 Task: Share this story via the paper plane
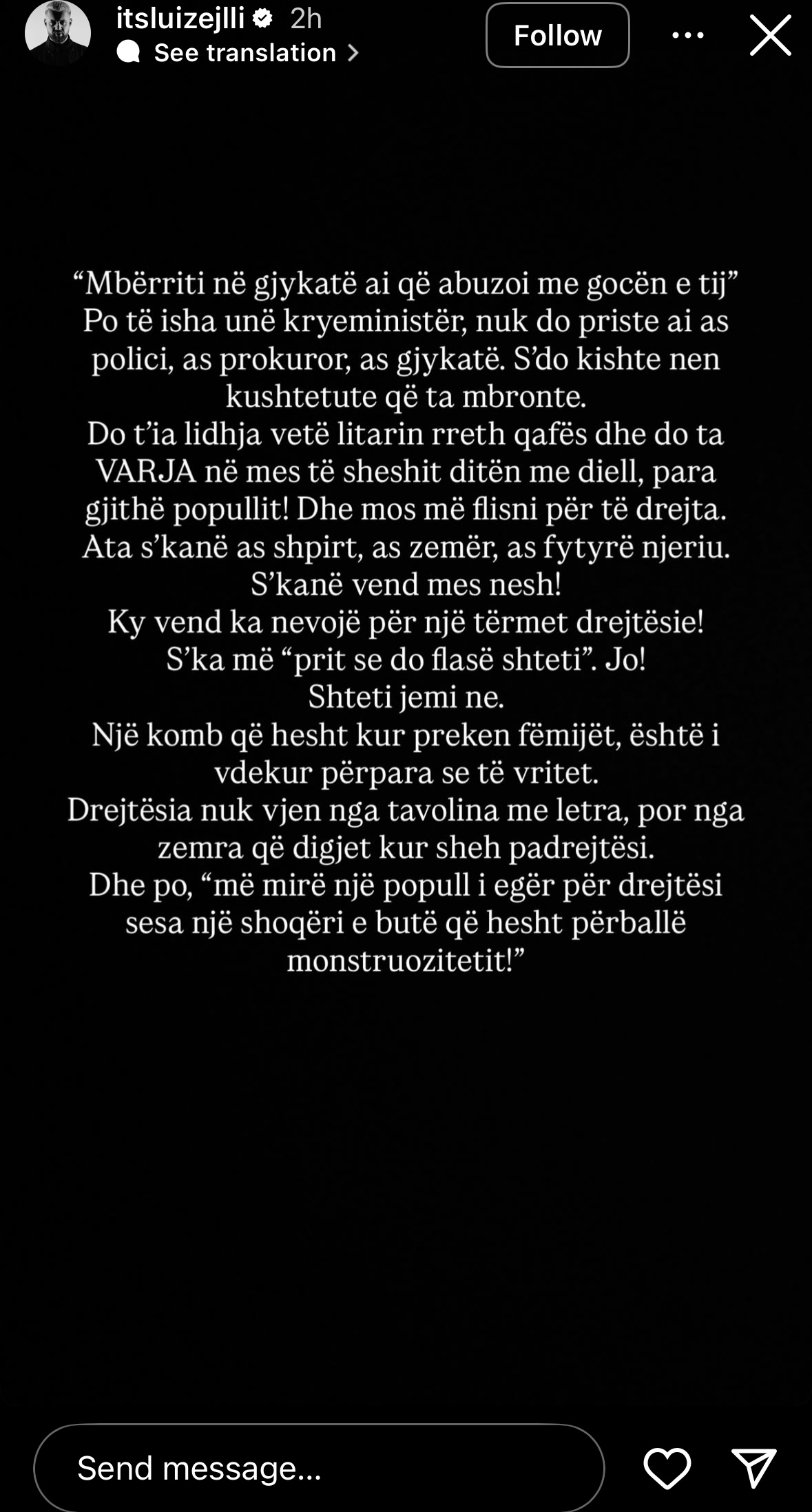(753, 1467)
